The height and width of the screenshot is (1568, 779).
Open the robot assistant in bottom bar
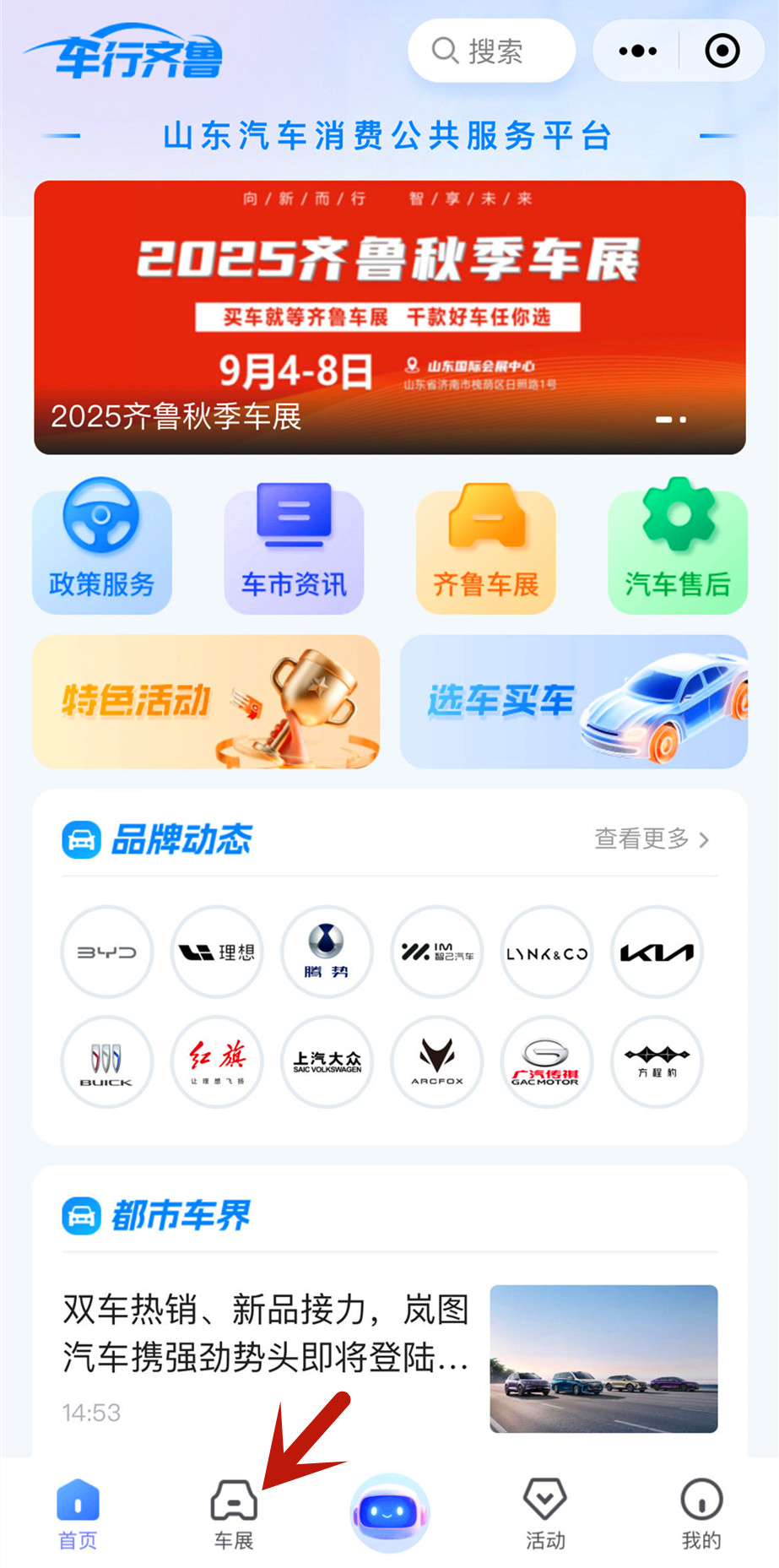(389, 1513)
